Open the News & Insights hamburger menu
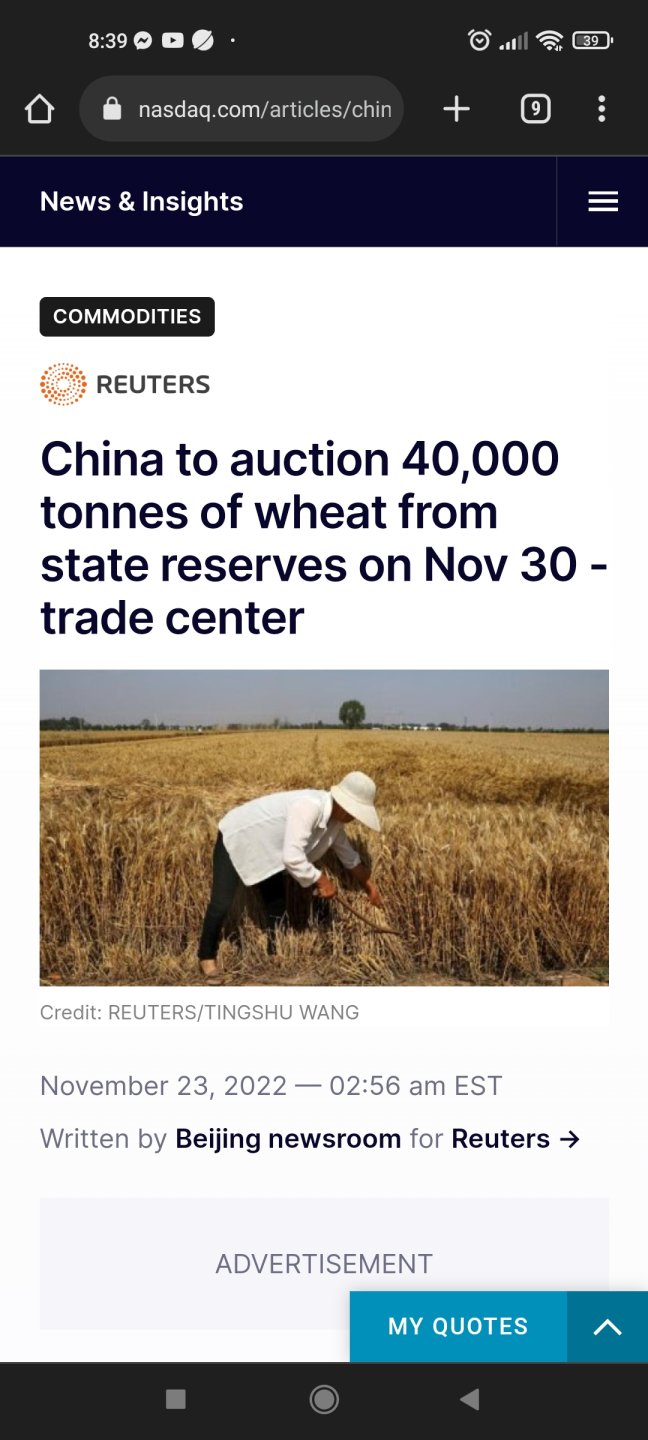The width and height of the screenshot is (648, 1440). (602, 202)
